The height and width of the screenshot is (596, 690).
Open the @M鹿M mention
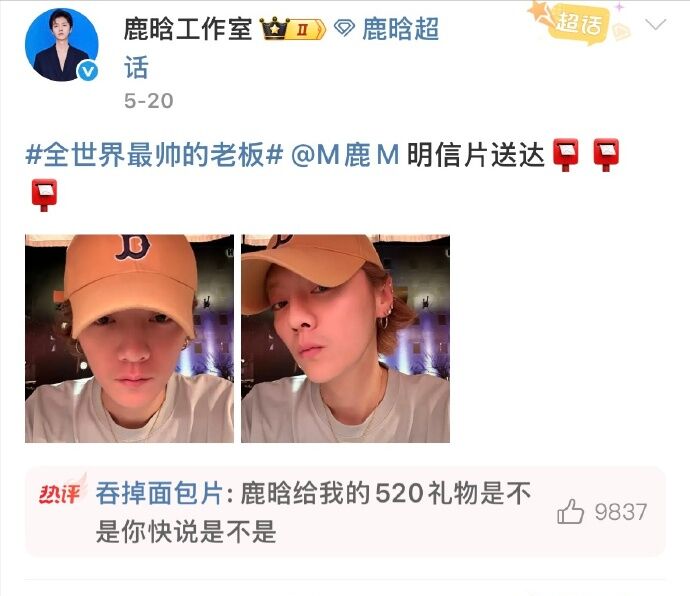click(x=346, y=155)
